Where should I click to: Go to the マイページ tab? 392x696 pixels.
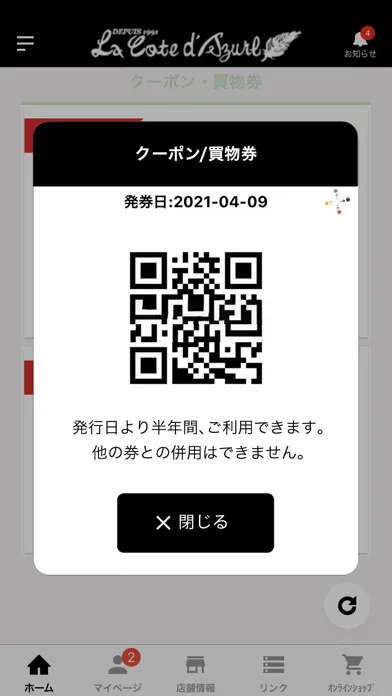[x=118, y=672]
